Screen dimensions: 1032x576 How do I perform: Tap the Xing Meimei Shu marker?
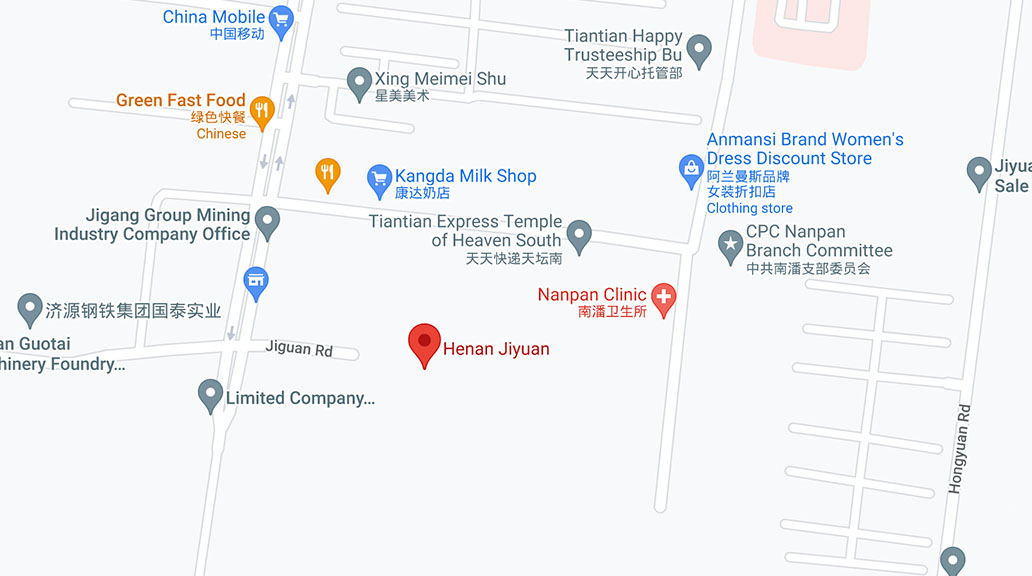[x=359, y=82]
